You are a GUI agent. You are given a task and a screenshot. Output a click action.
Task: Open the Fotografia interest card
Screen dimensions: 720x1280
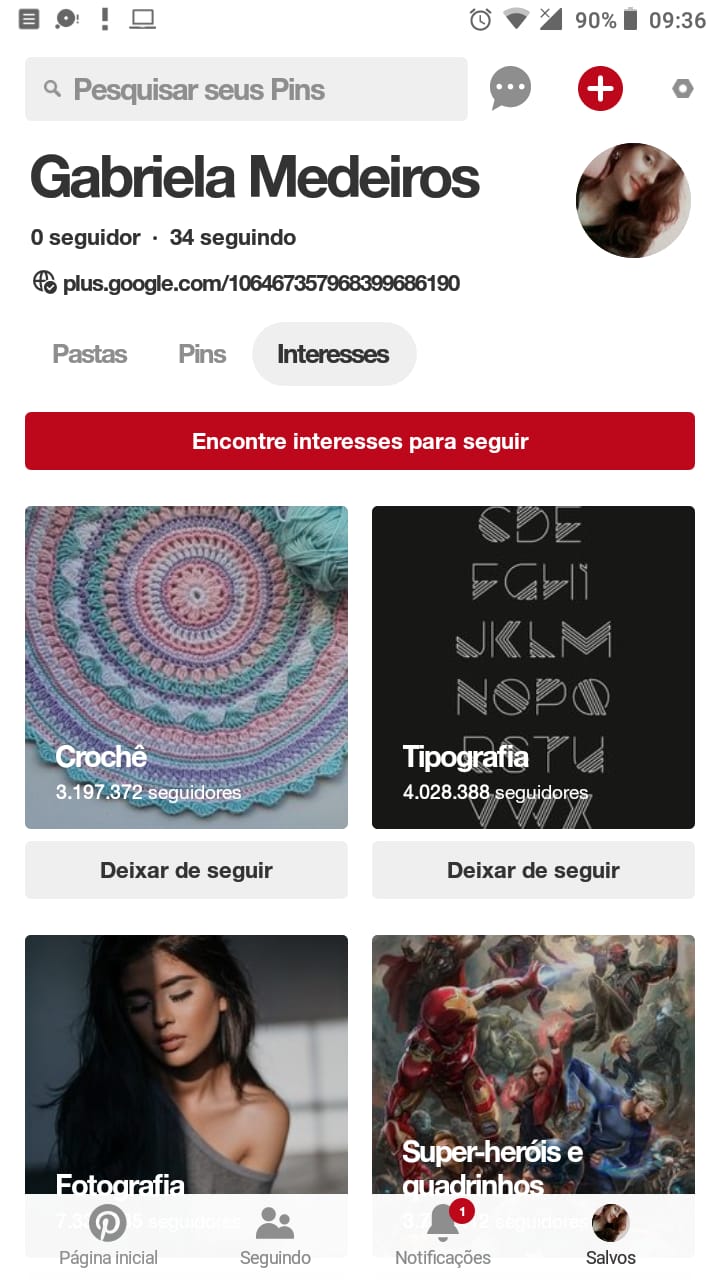[186, 1065]
